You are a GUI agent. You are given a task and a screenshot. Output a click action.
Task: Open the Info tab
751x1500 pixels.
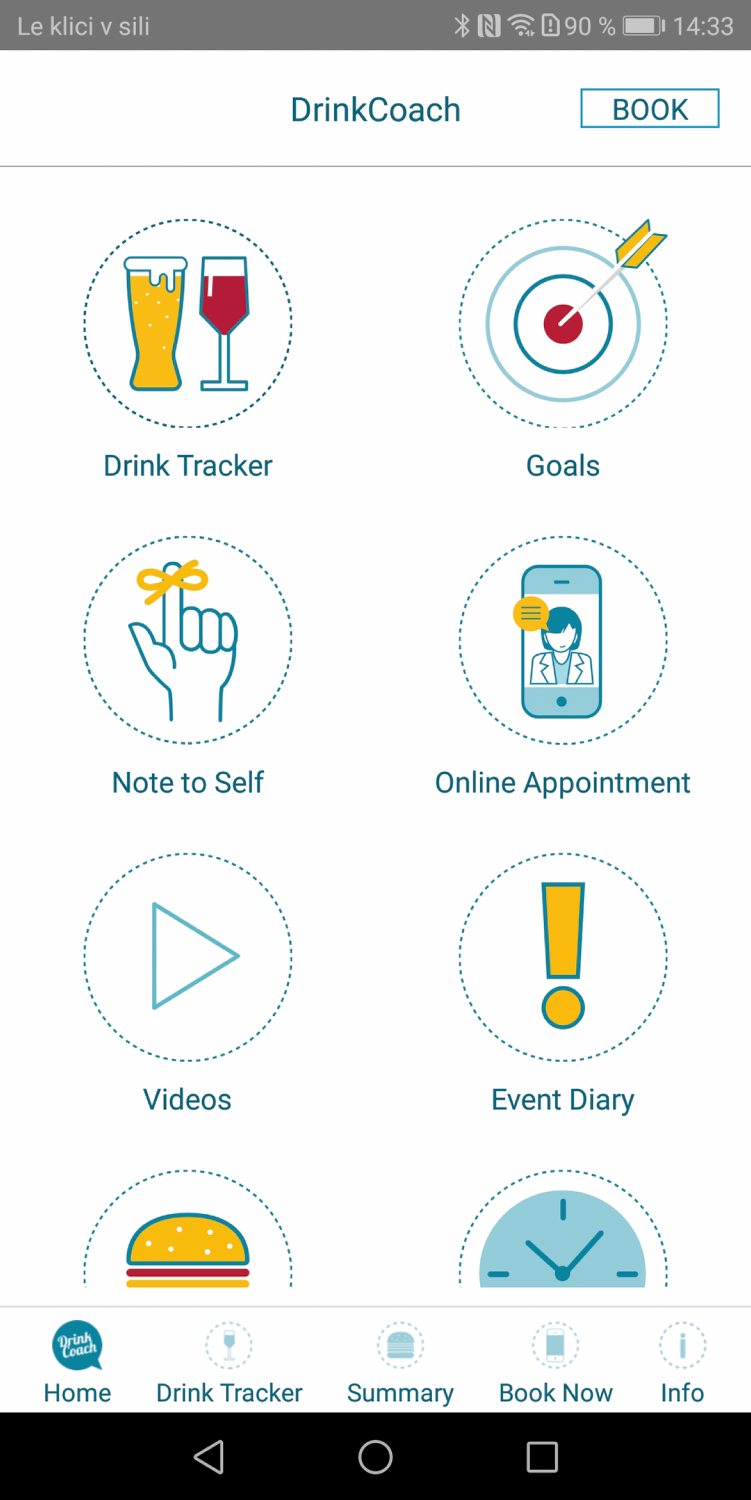(x=682, y=1362)
